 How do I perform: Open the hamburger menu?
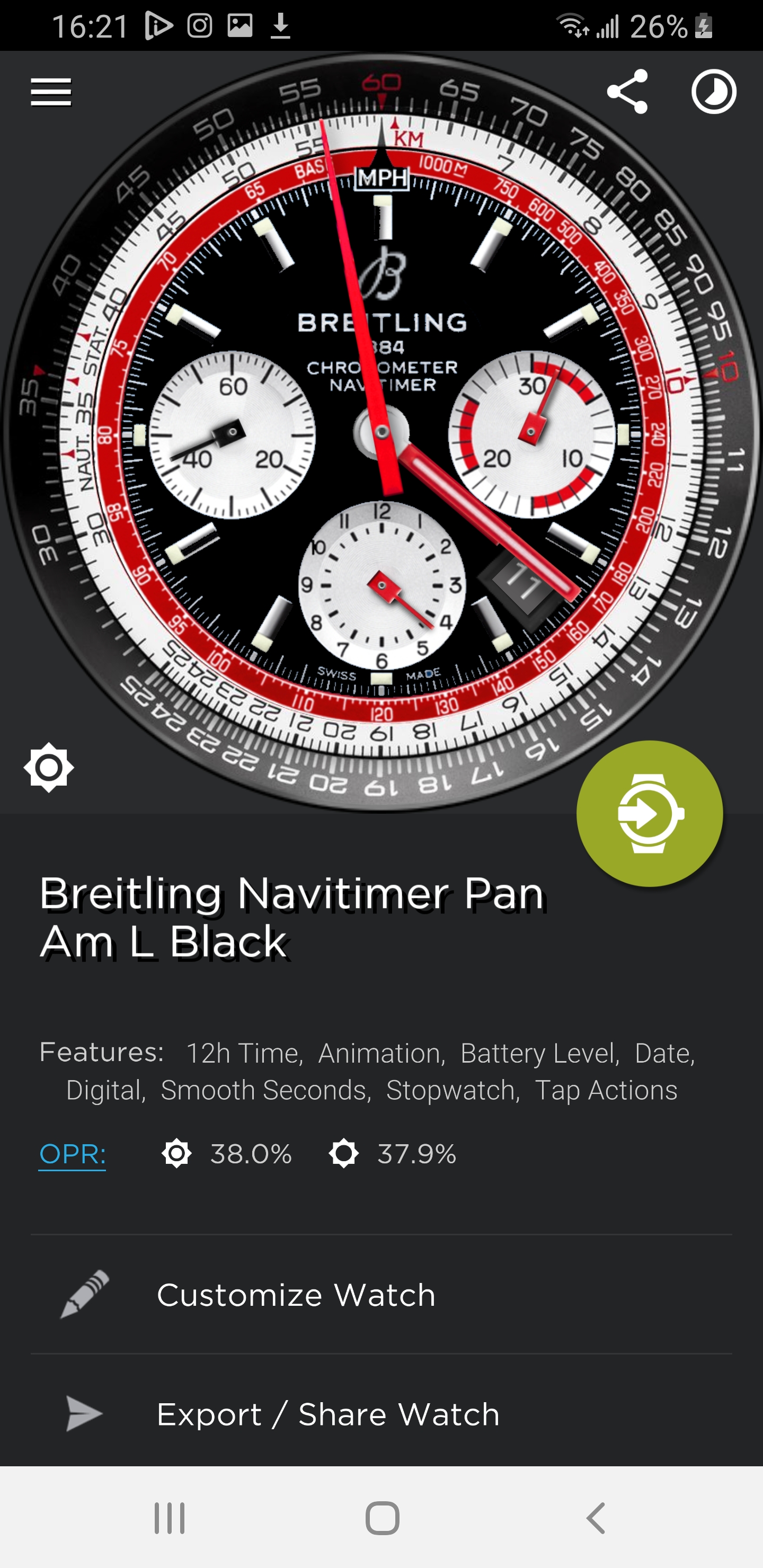click(51, 92)
